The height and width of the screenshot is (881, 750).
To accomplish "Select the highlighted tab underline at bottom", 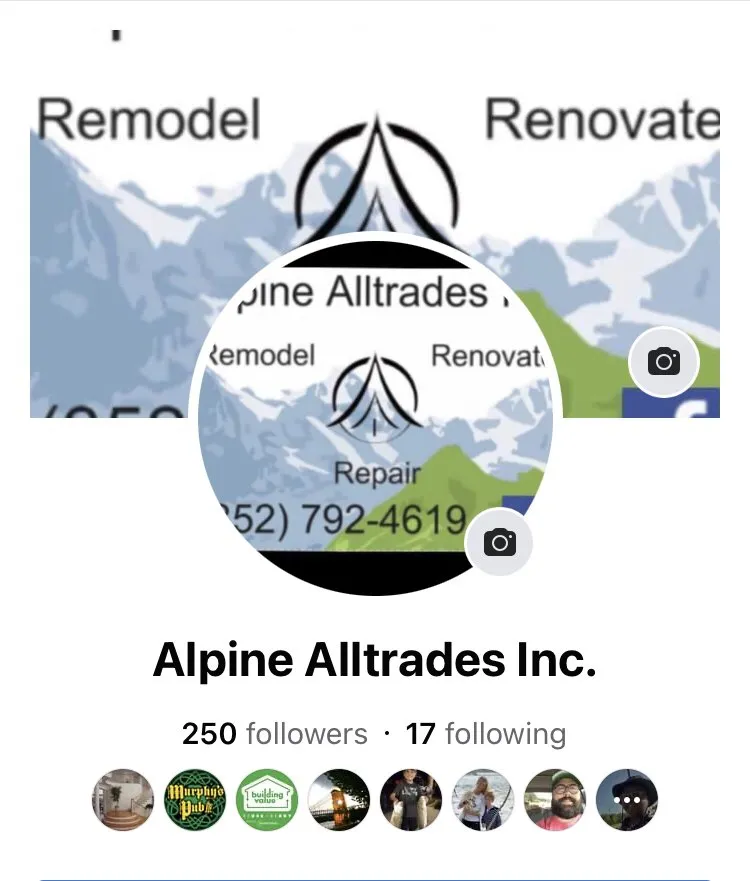I will pyautogui.click(x=375, y=875).
